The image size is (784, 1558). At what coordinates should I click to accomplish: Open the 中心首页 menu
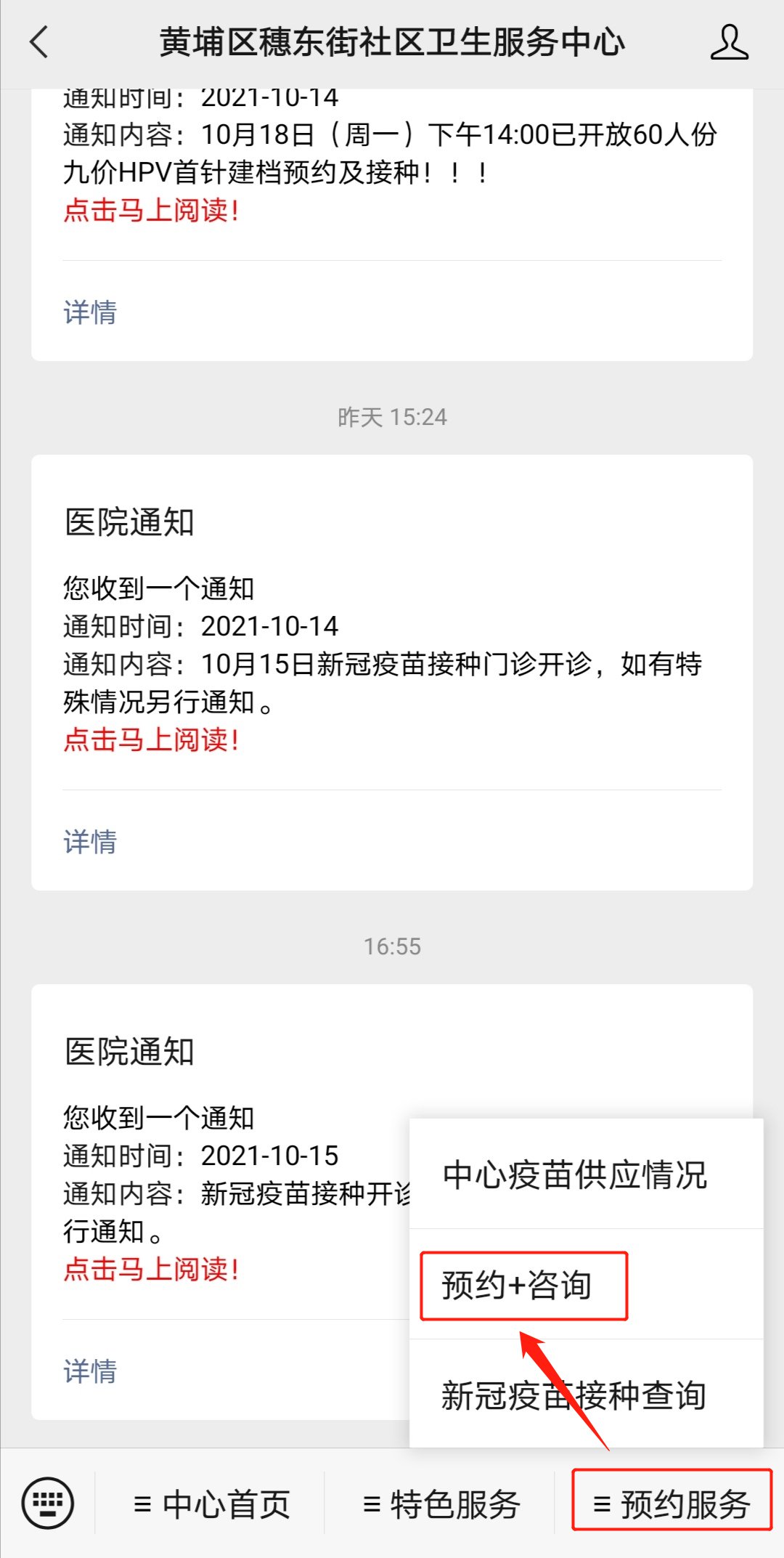212,1504
